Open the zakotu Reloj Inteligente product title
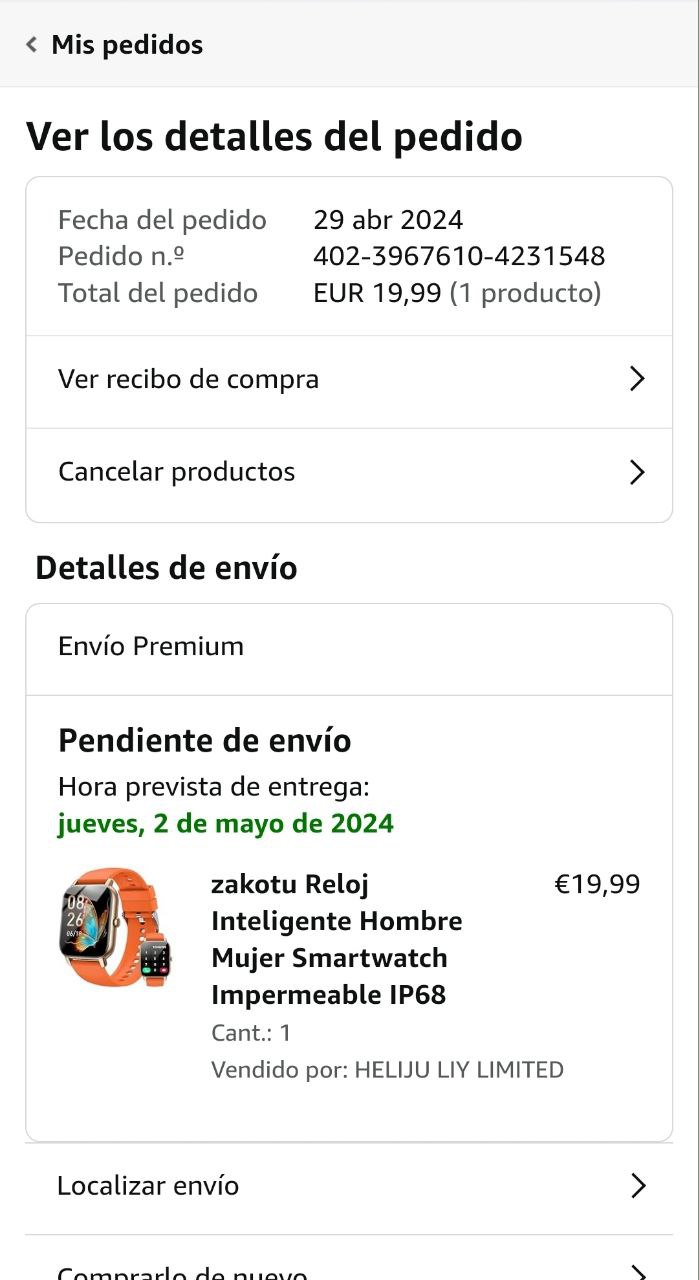The height and width of the screenshot is (1280, 699). pos(337,939)
